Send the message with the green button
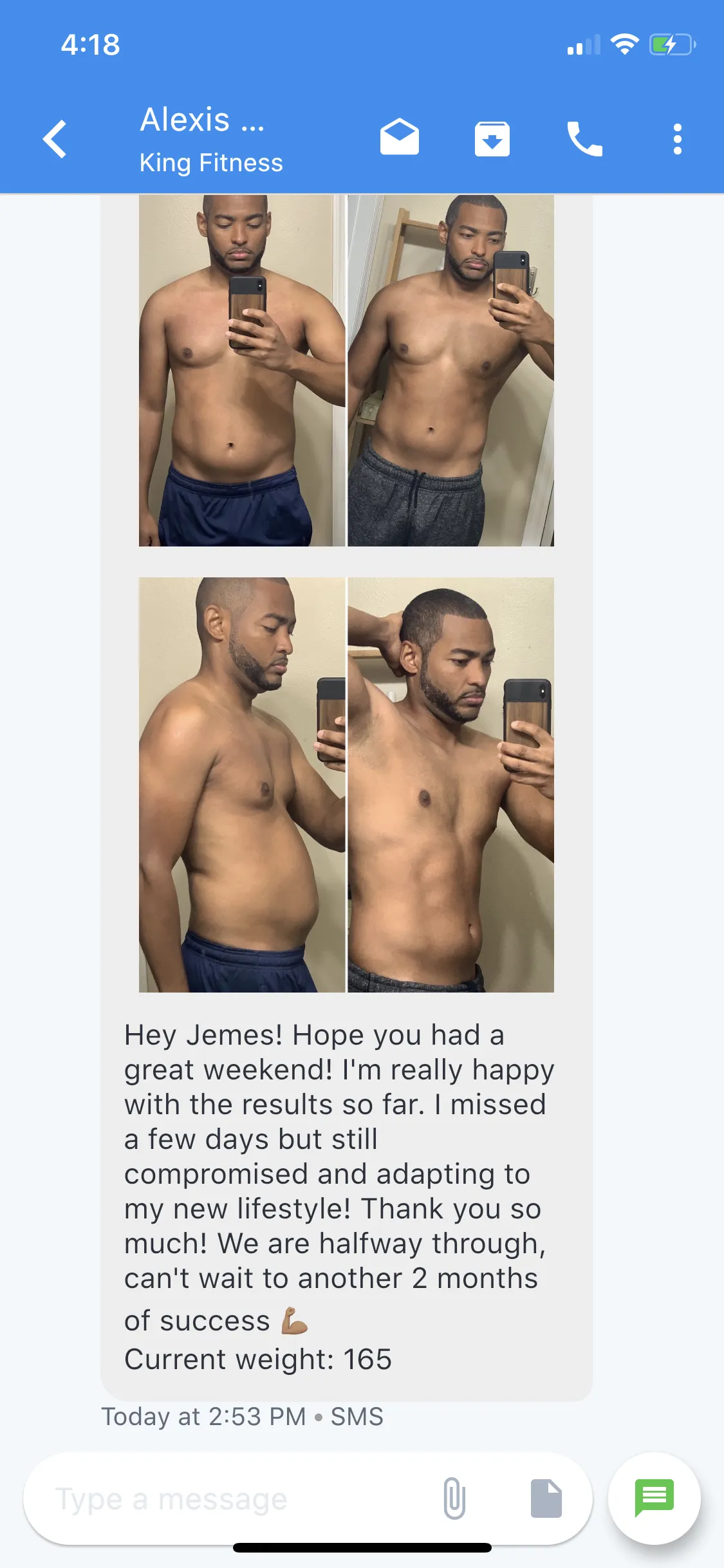 pyautogui.click(x=654, y=1498)
